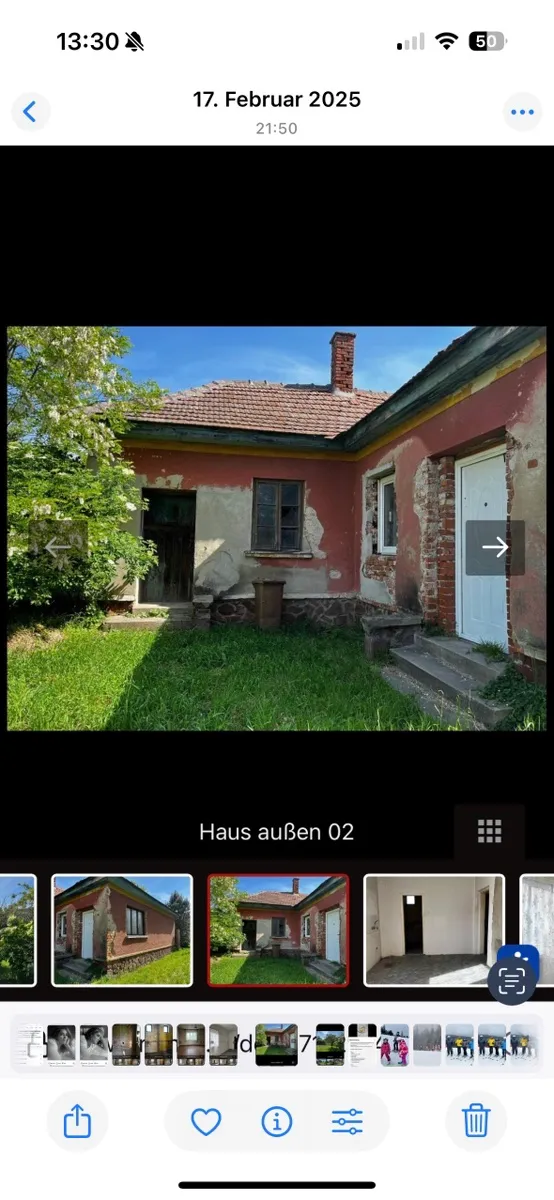The height and width of the screenshot is (1200, 554).
Task: Delete this photo with the trash icon
Action: tap(476, 1122)
